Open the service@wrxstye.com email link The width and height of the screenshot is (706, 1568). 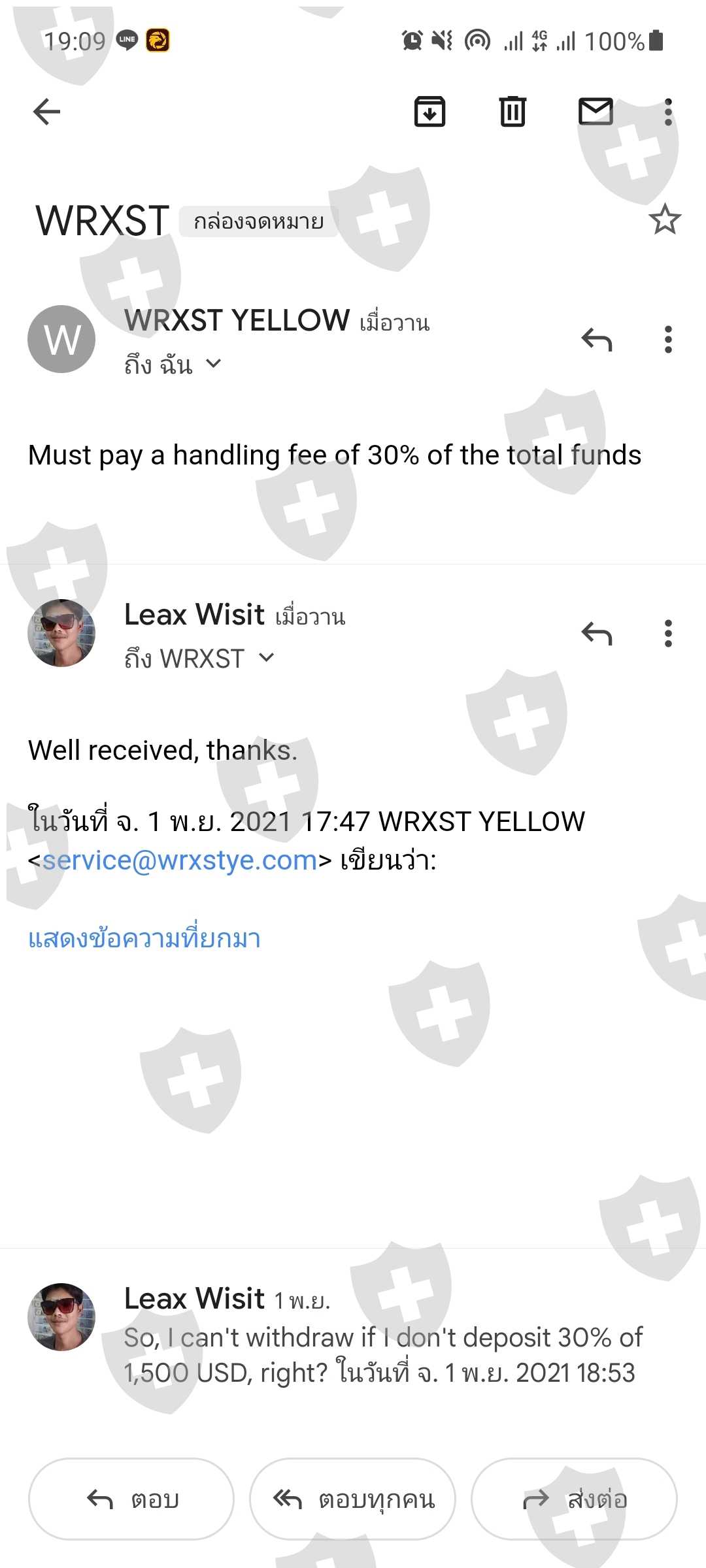pos(180,860)
